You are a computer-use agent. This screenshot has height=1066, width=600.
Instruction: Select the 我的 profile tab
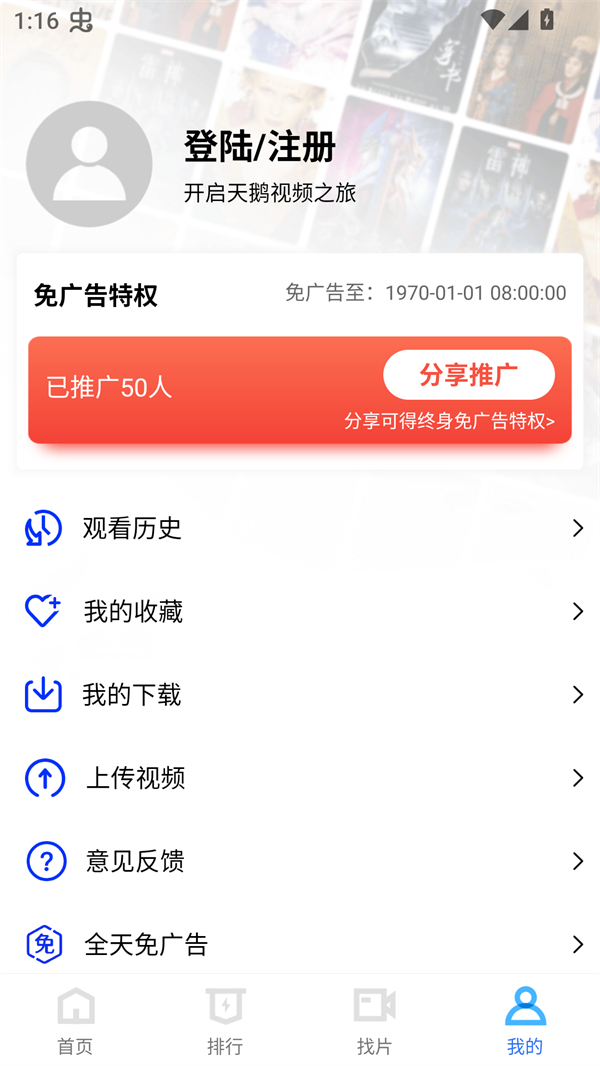(x=525, y=1020)
